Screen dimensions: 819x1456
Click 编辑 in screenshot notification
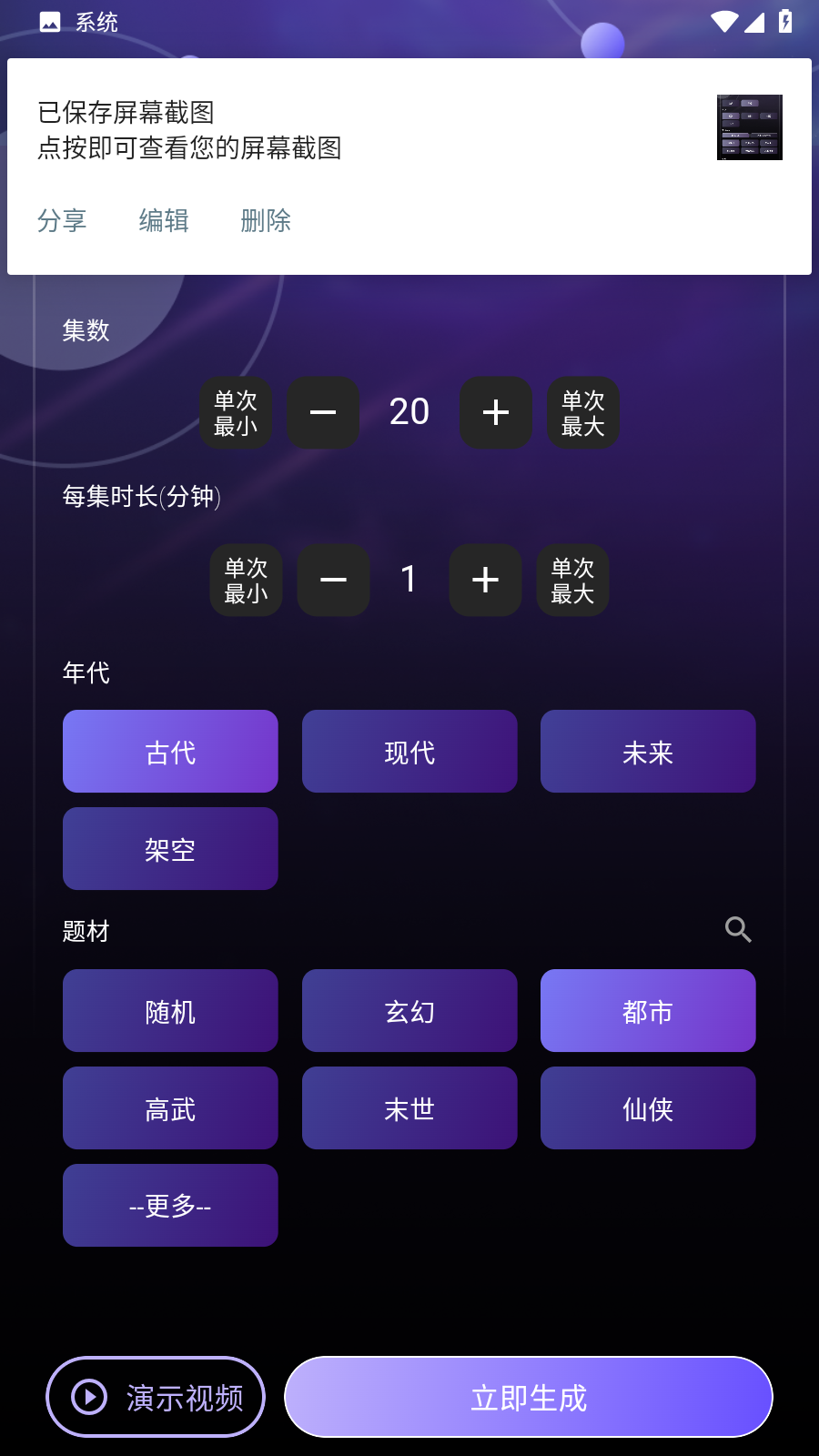point(164,221)
